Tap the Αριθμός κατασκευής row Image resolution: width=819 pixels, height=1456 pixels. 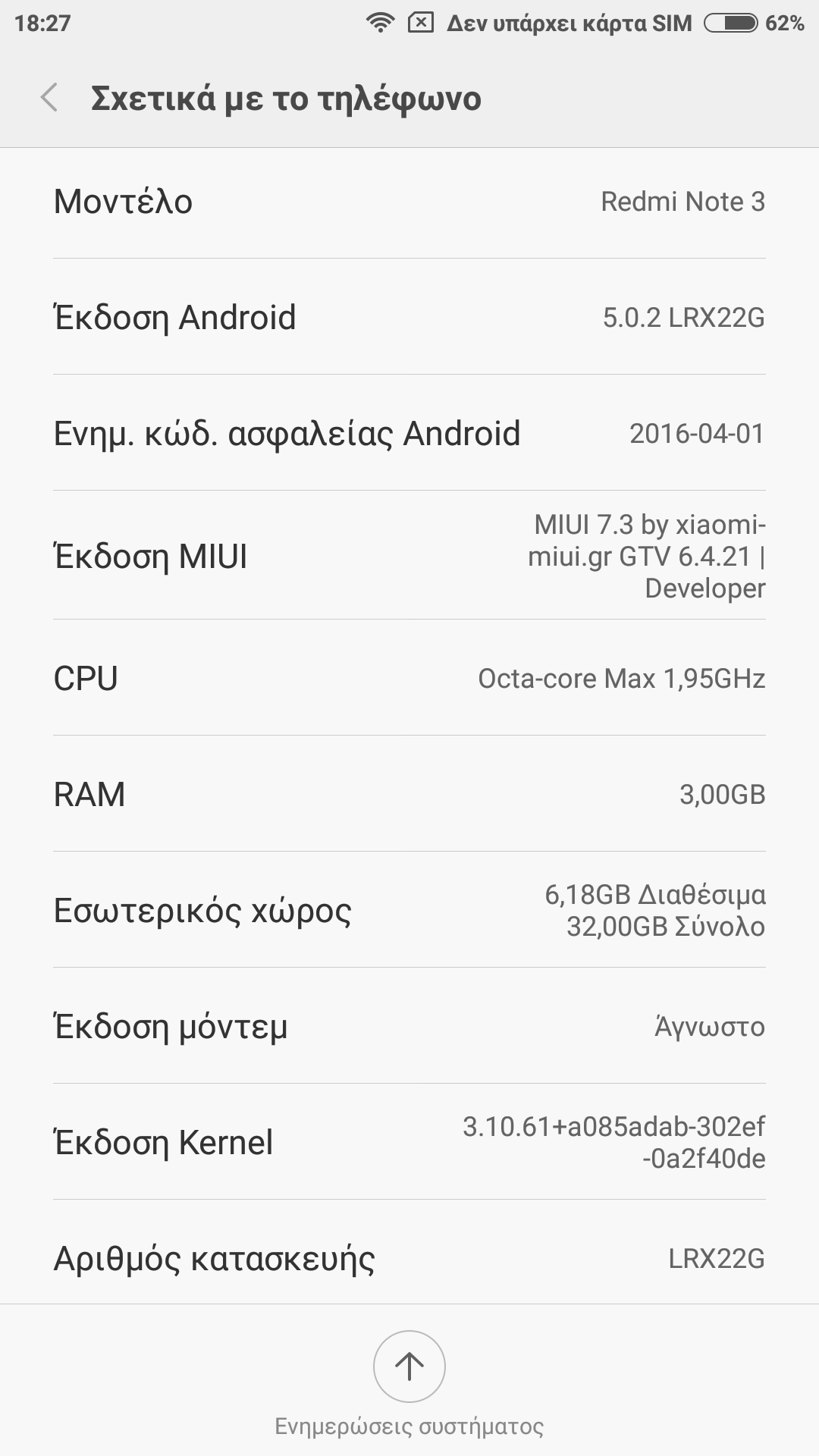tap(409, 1258)
